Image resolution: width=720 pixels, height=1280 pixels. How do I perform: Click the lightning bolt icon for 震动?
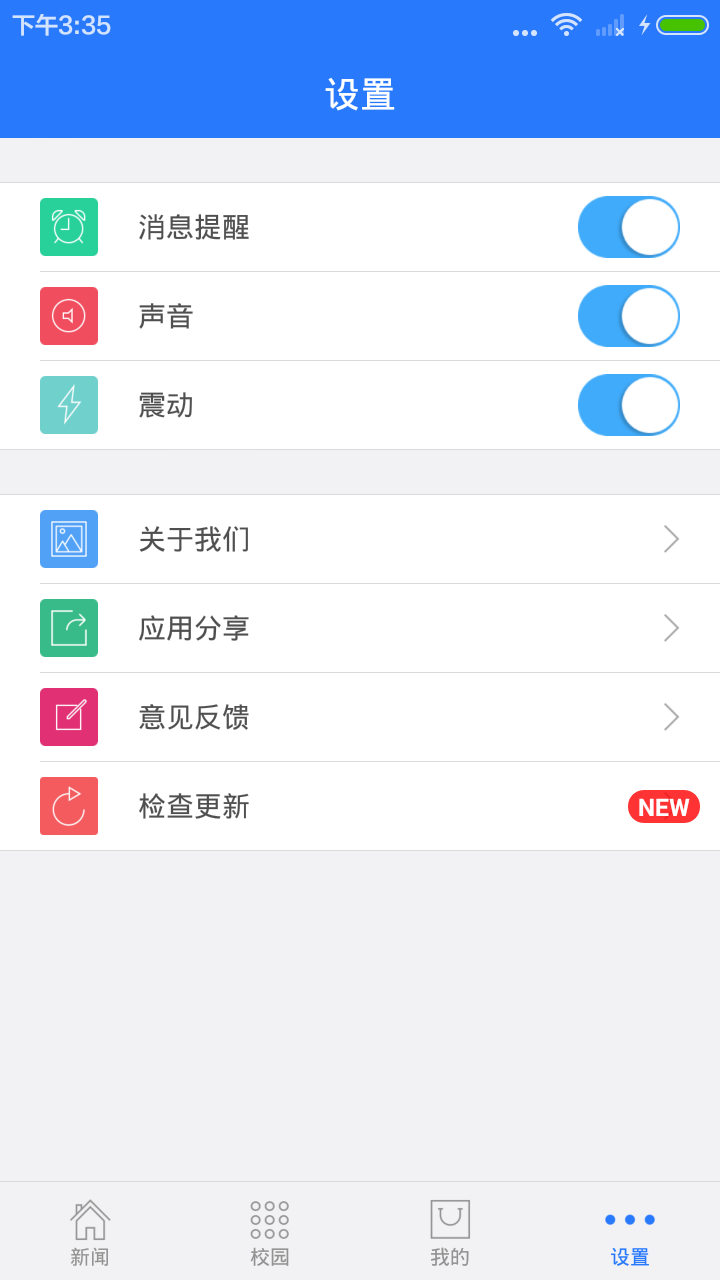tap(68, 405)
